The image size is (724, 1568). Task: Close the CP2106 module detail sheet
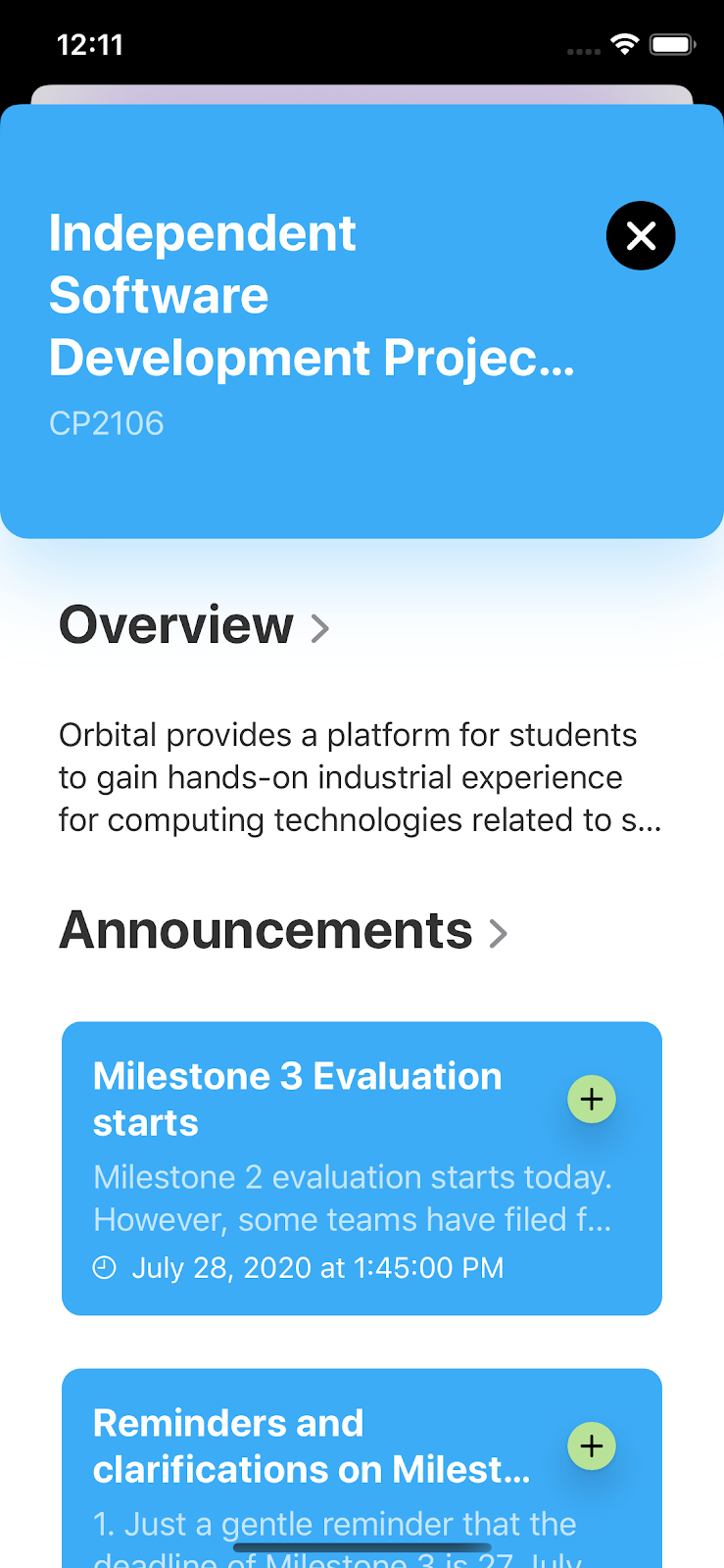pyautogui.click(x=641, y=235)
